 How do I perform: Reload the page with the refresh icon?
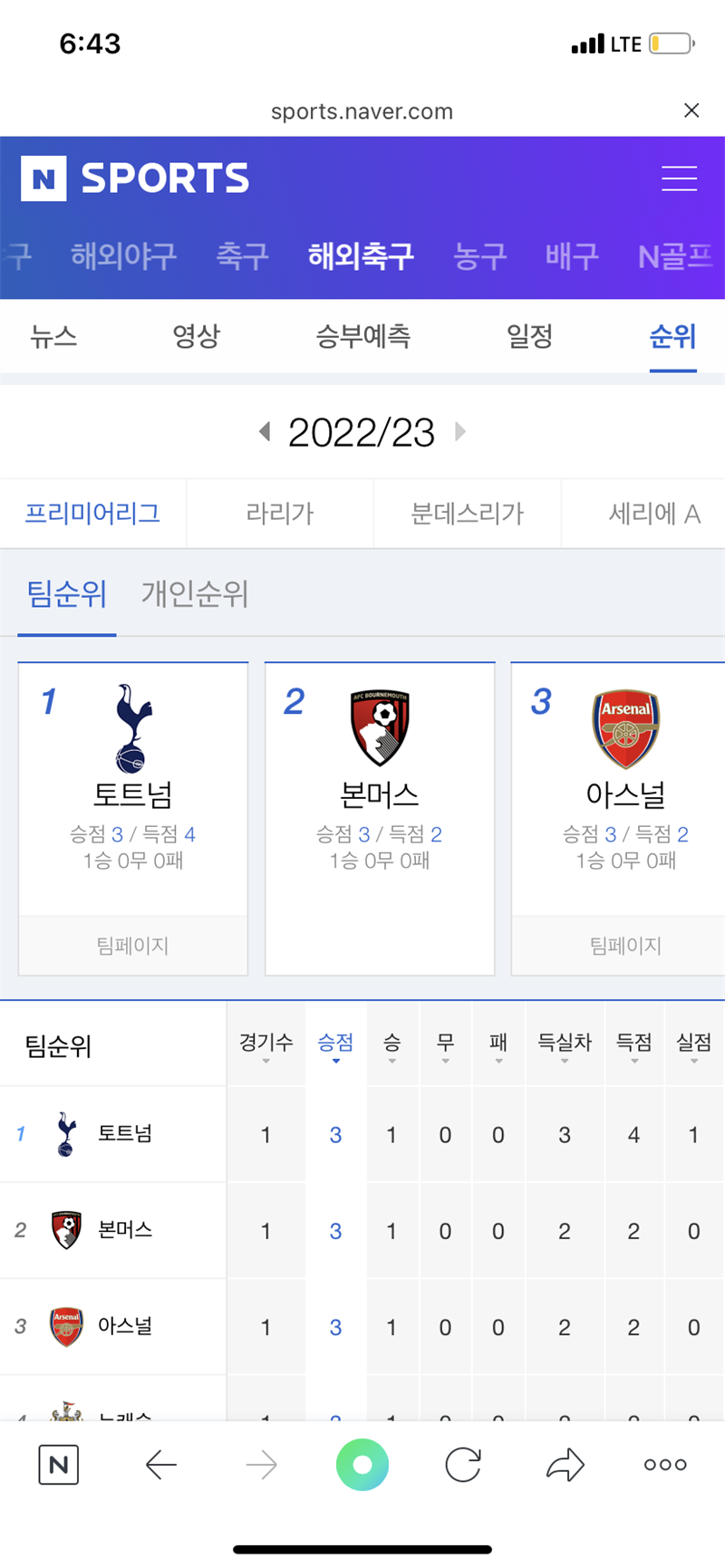(x=463, y=1465)
